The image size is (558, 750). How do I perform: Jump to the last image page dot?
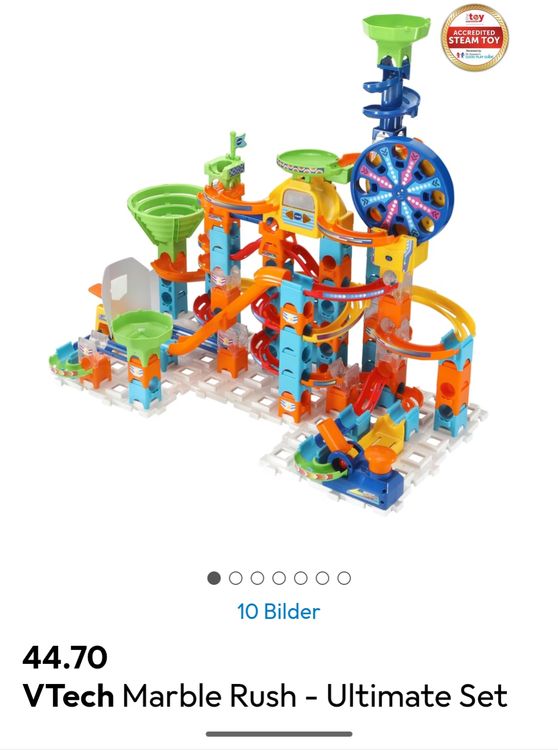point(344,578)
